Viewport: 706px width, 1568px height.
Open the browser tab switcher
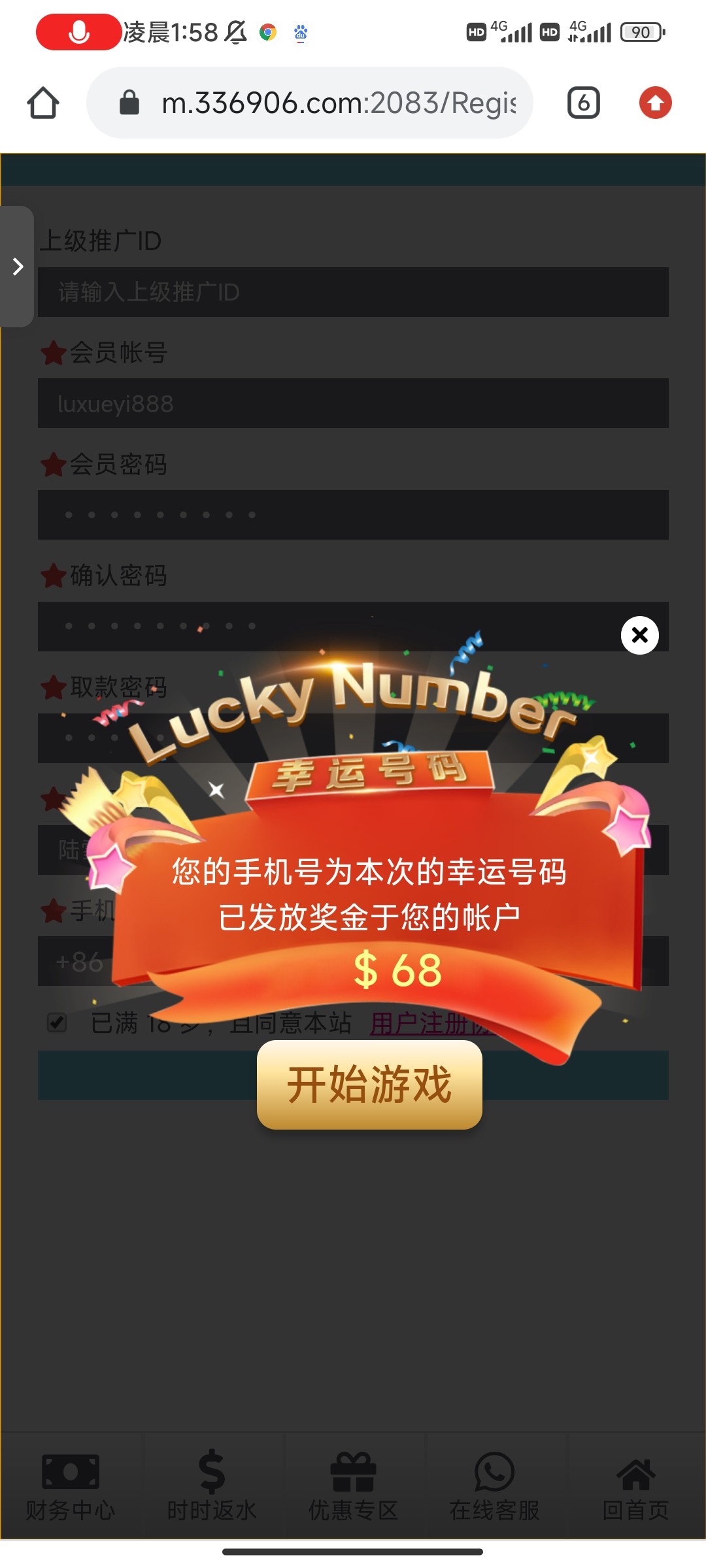583,103
